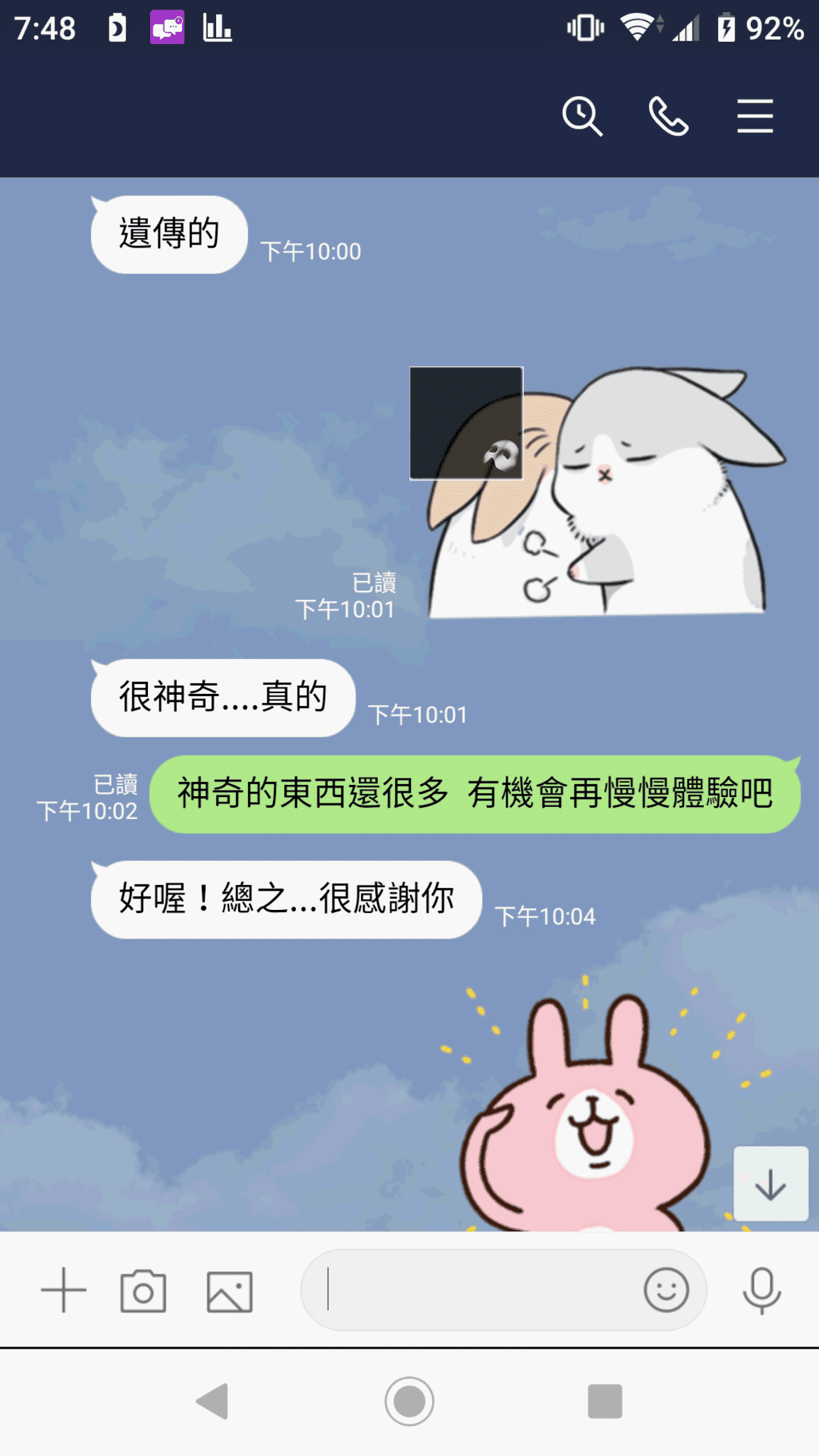Open the chat search icon
Image resolution: width=819 pixels, height=1456 pixels.
pyautogui.click(x=582, y=116)
